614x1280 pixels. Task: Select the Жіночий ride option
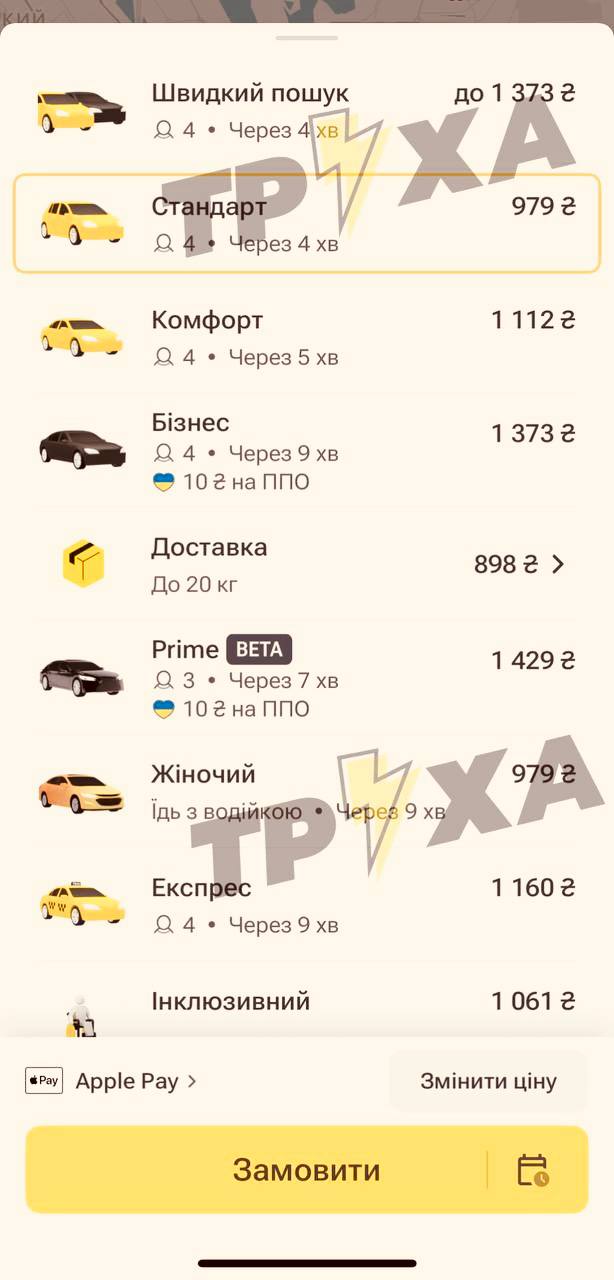coord(306,792)
